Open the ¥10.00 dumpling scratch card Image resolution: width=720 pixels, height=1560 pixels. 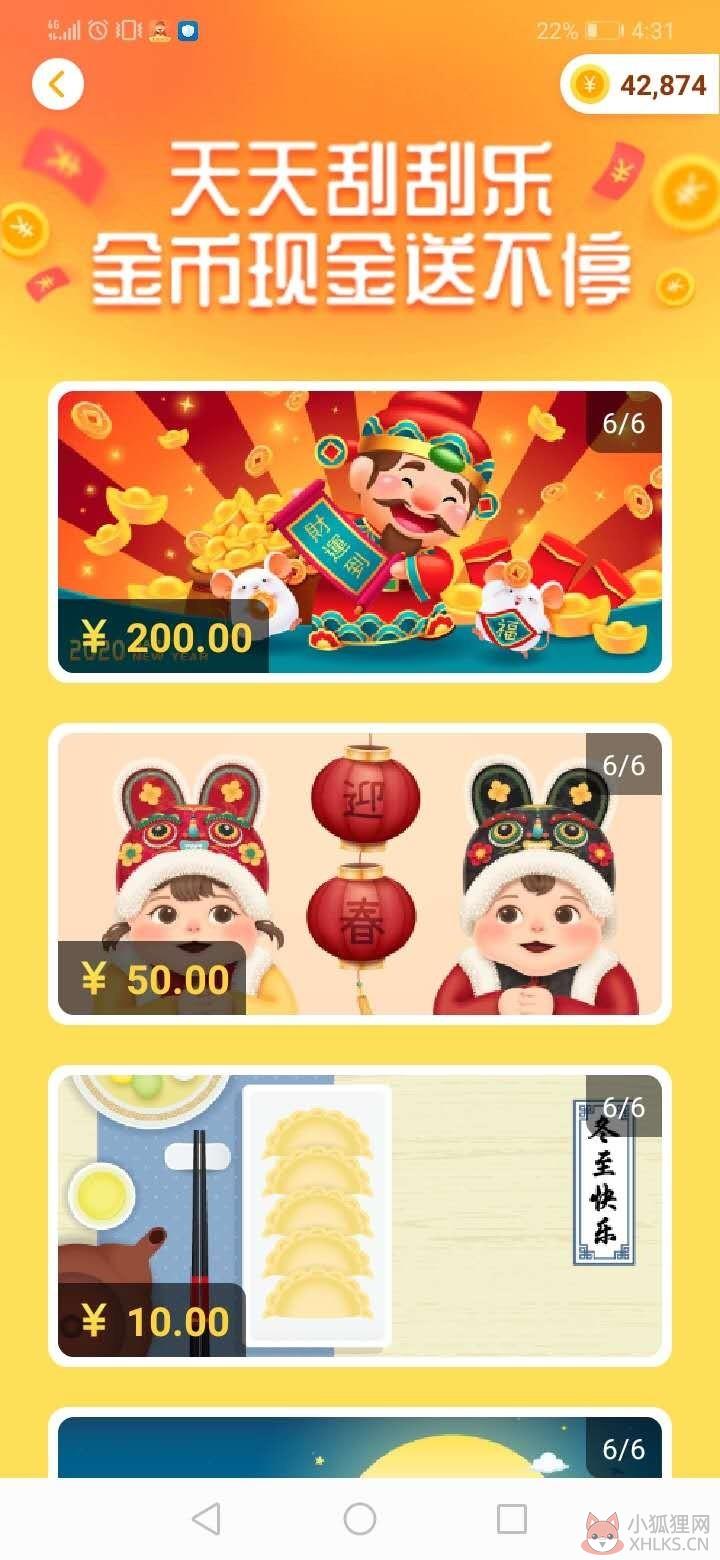click(x=360, y=1216)
